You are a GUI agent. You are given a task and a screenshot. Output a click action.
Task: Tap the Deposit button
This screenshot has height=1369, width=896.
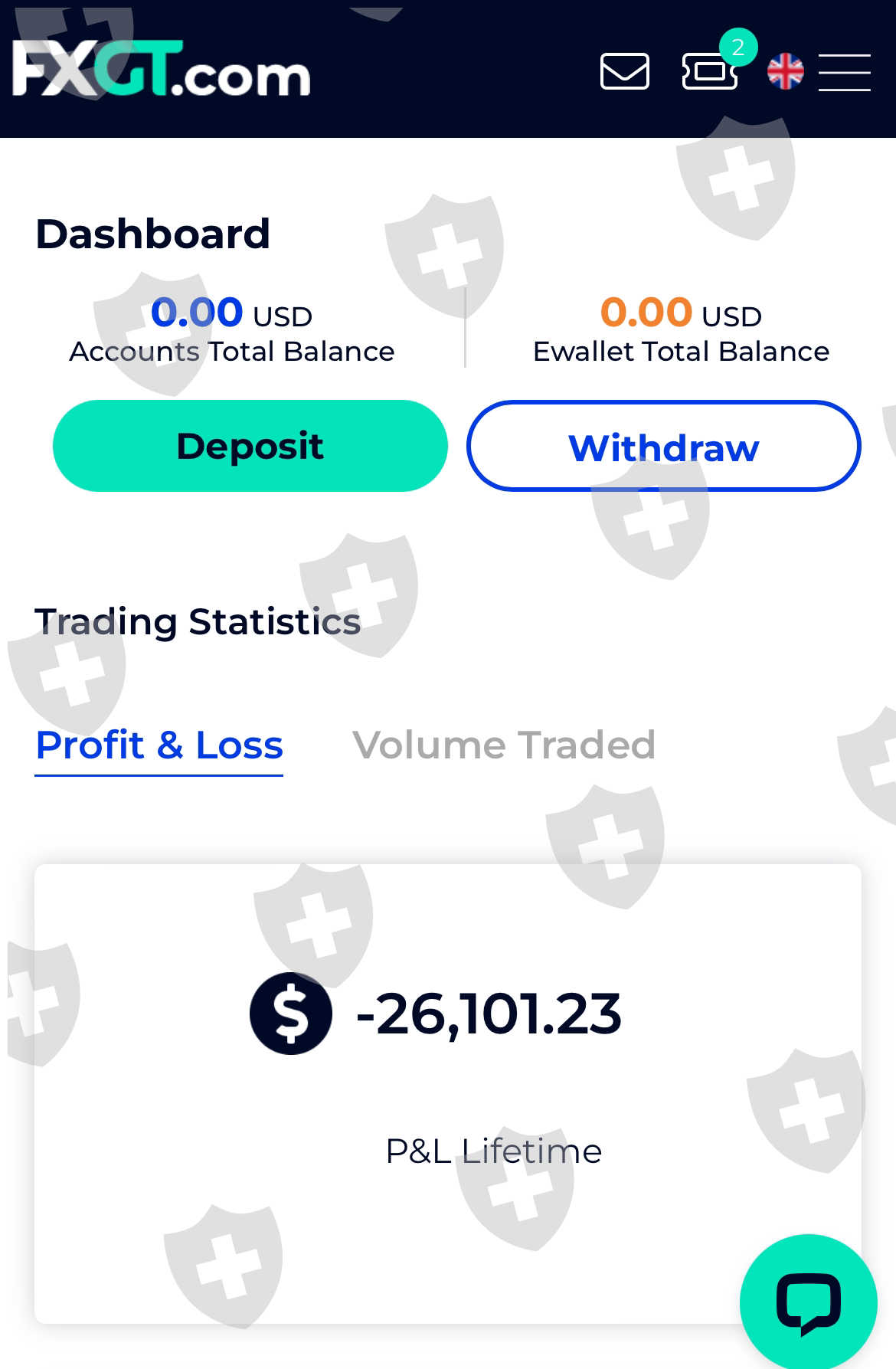click(x=250, y=446)
